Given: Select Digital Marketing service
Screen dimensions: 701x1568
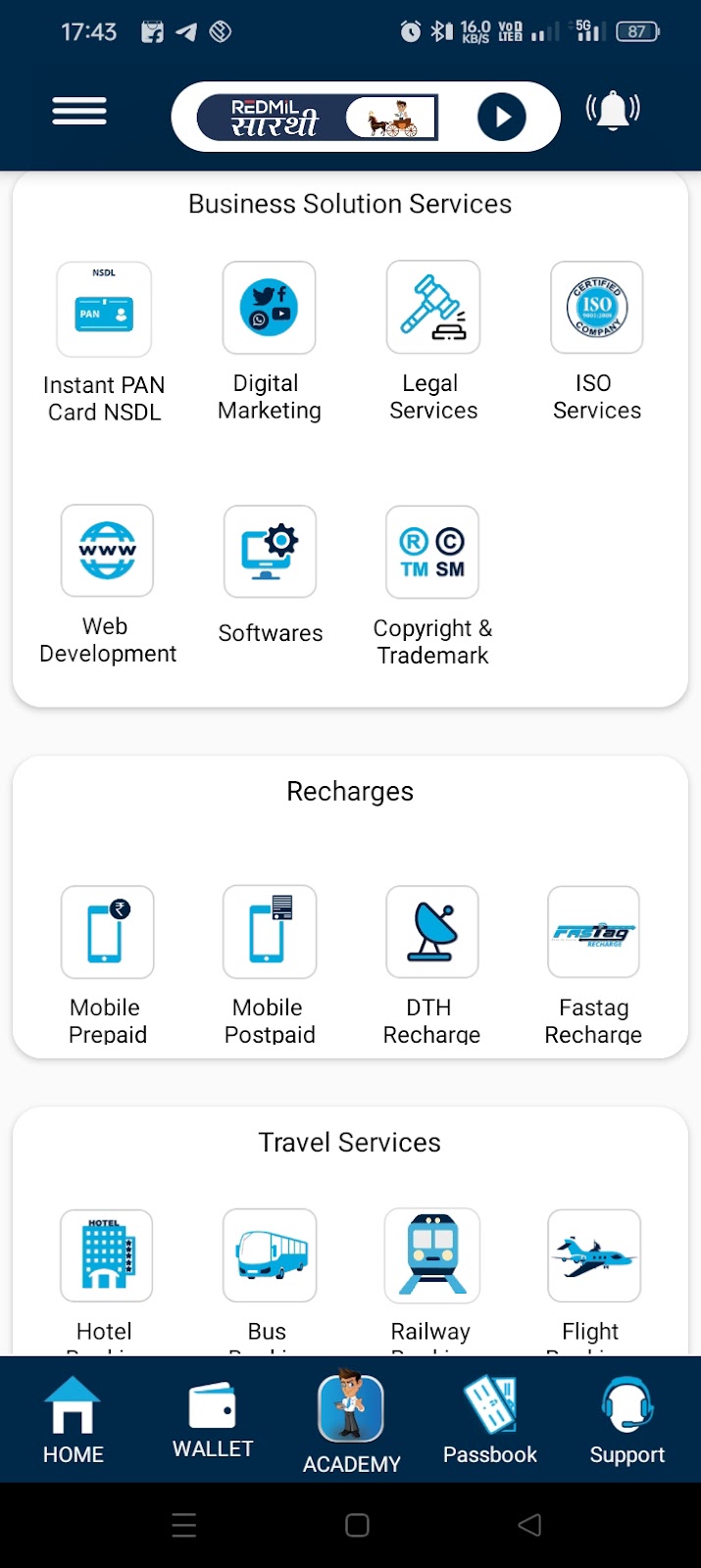Looking at the screenshot, I should (269, 308).
